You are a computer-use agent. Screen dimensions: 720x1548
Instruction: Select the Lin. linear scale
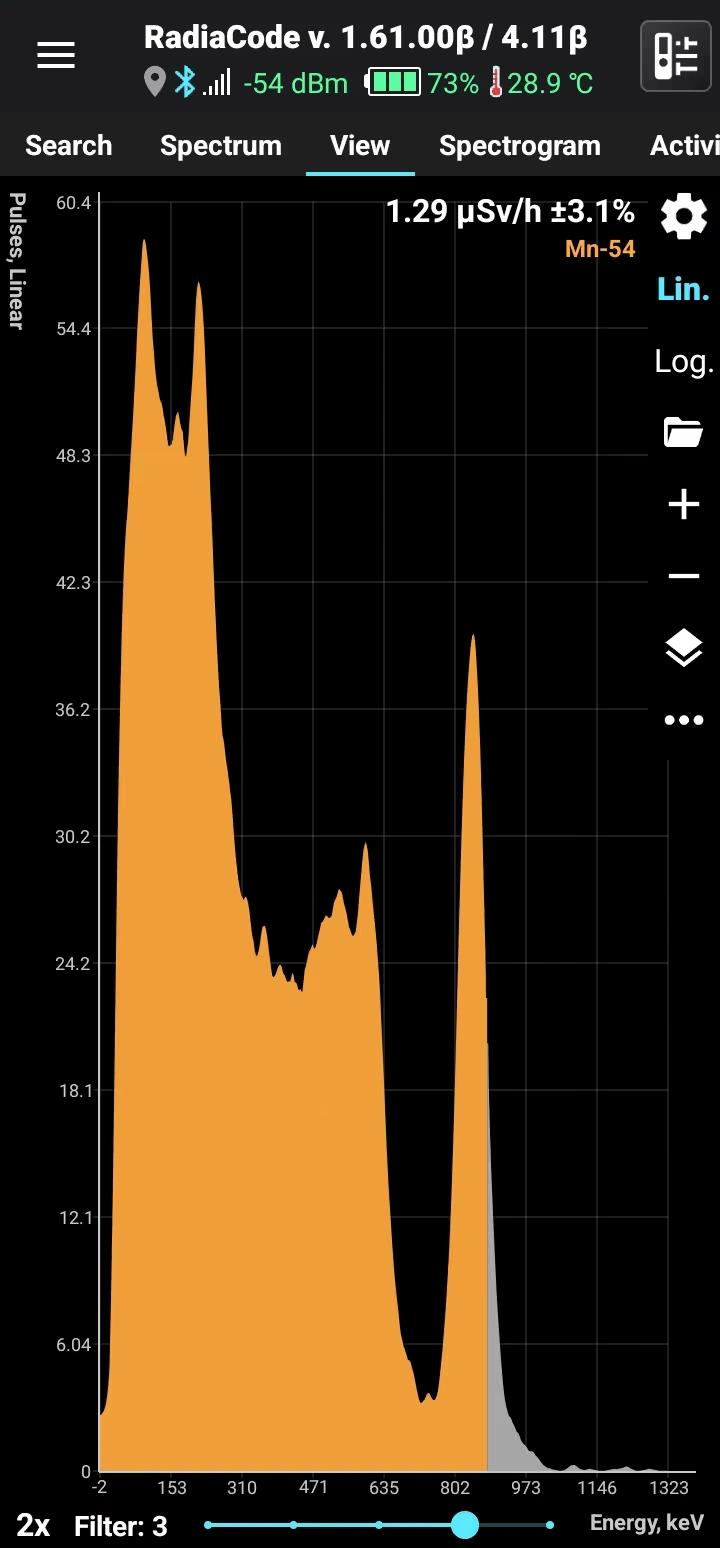click(x=683, y=290)
